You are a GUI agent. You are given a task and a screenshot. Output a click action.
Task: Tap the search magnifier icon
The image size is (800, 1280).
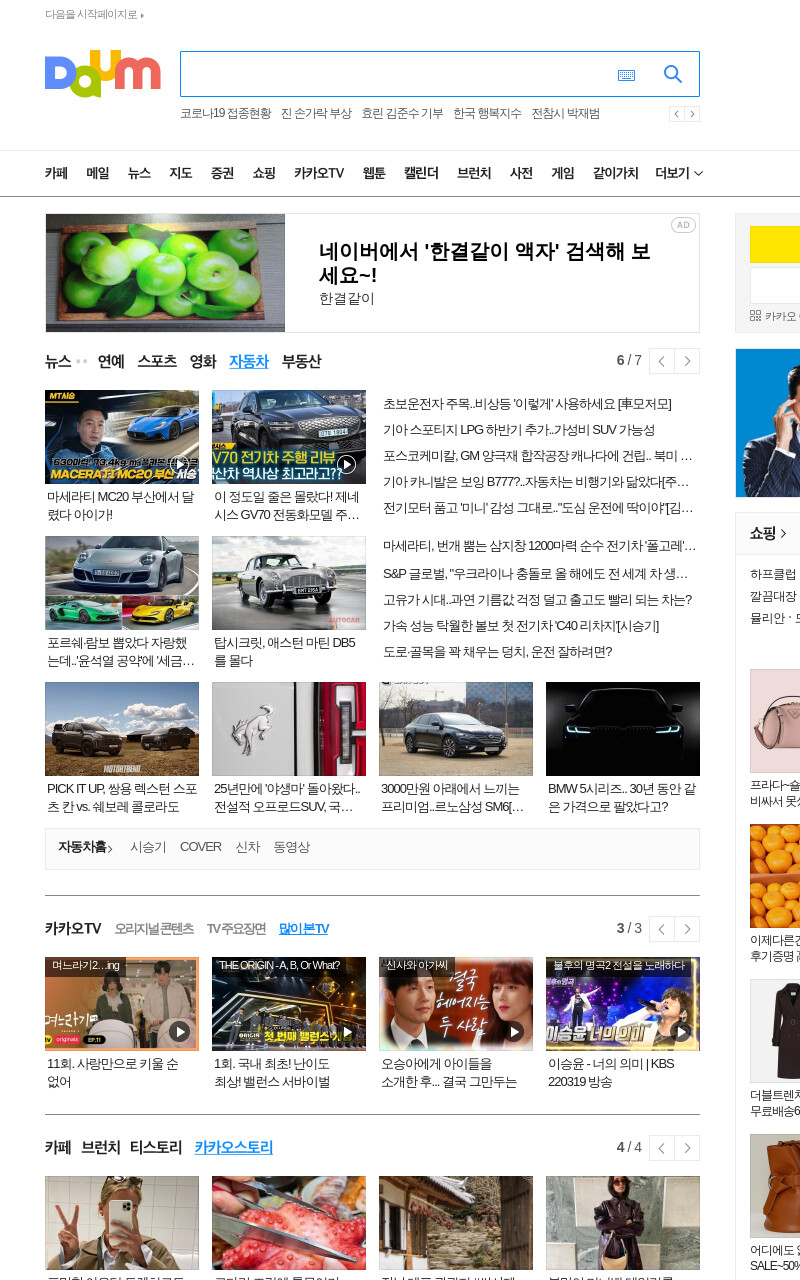click(673, 74)
